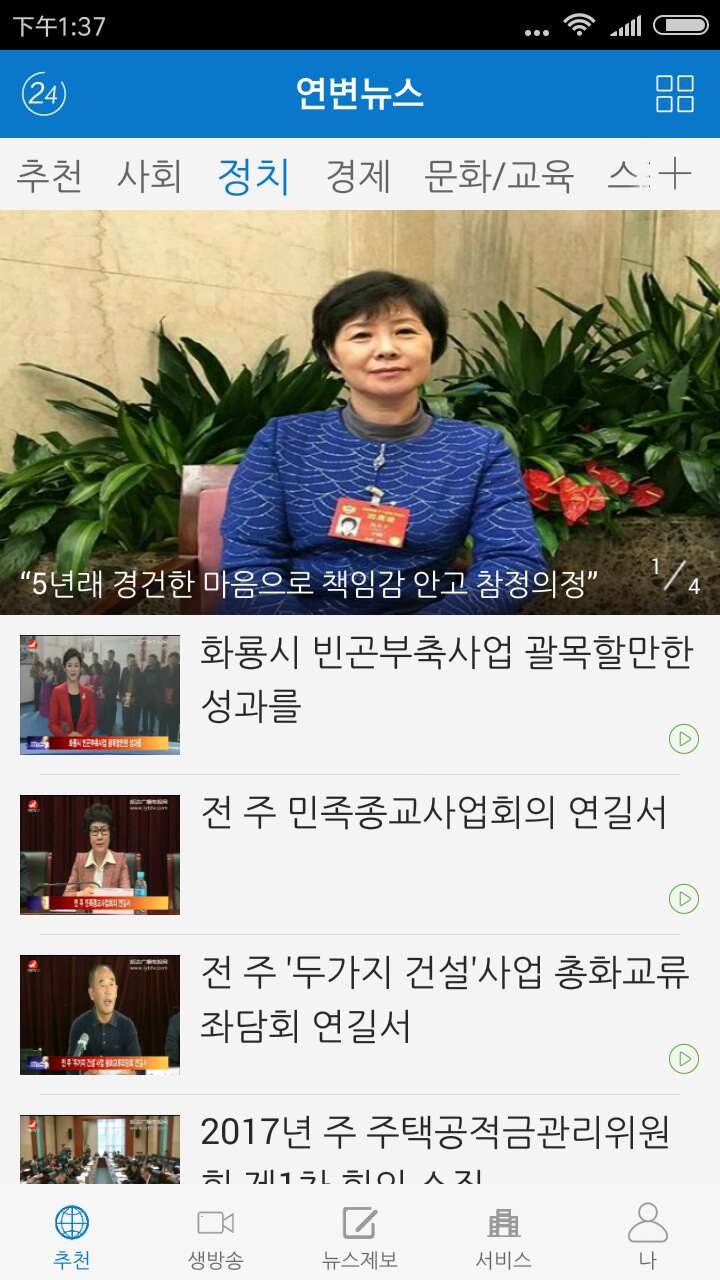Open the '두가지 건설'사업 총화교류 좌담회 article
This screenshot has width=720, height=1280.
[360, 1015]
